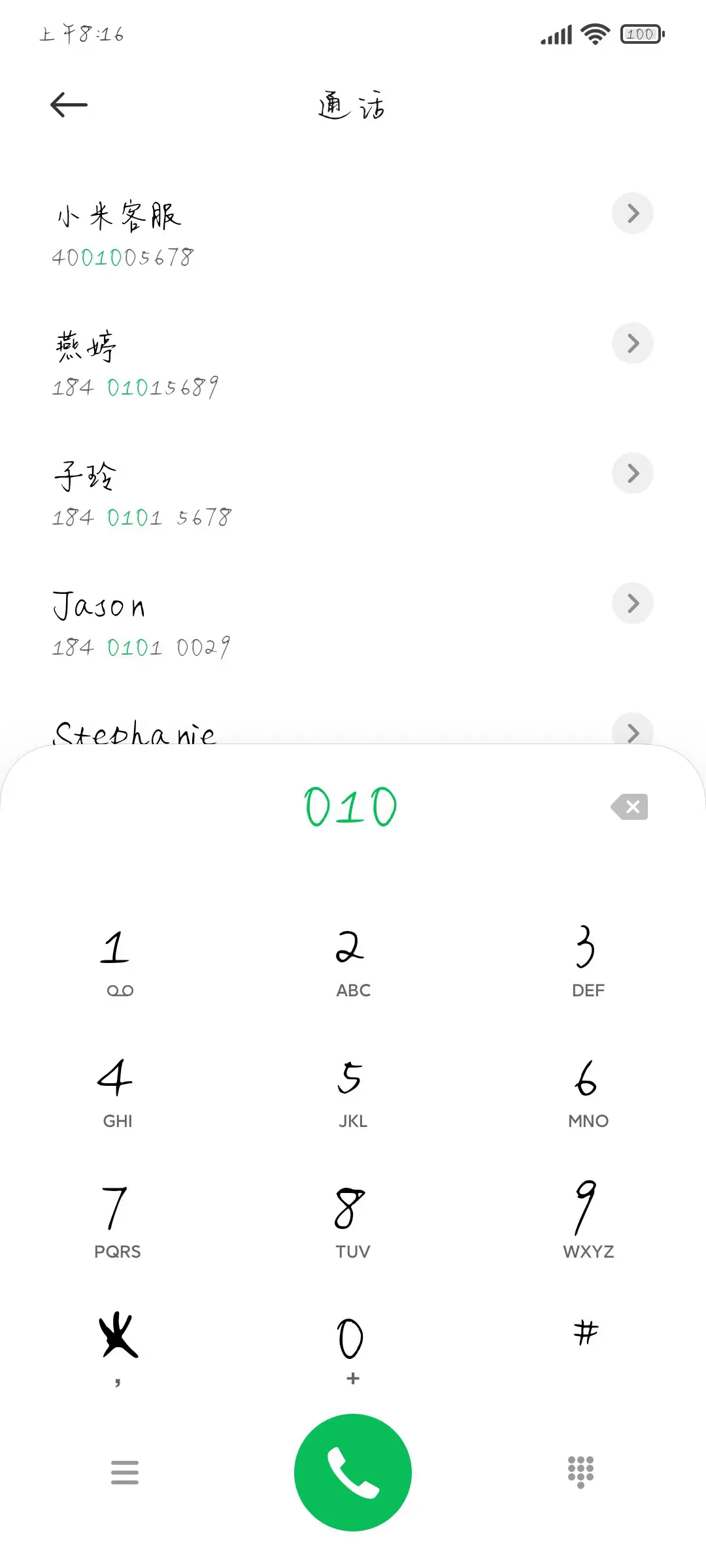Tap the back arrow to exit the call screen
The width and height of the screenshot is (706, 1568).
(x=68, y=103)
